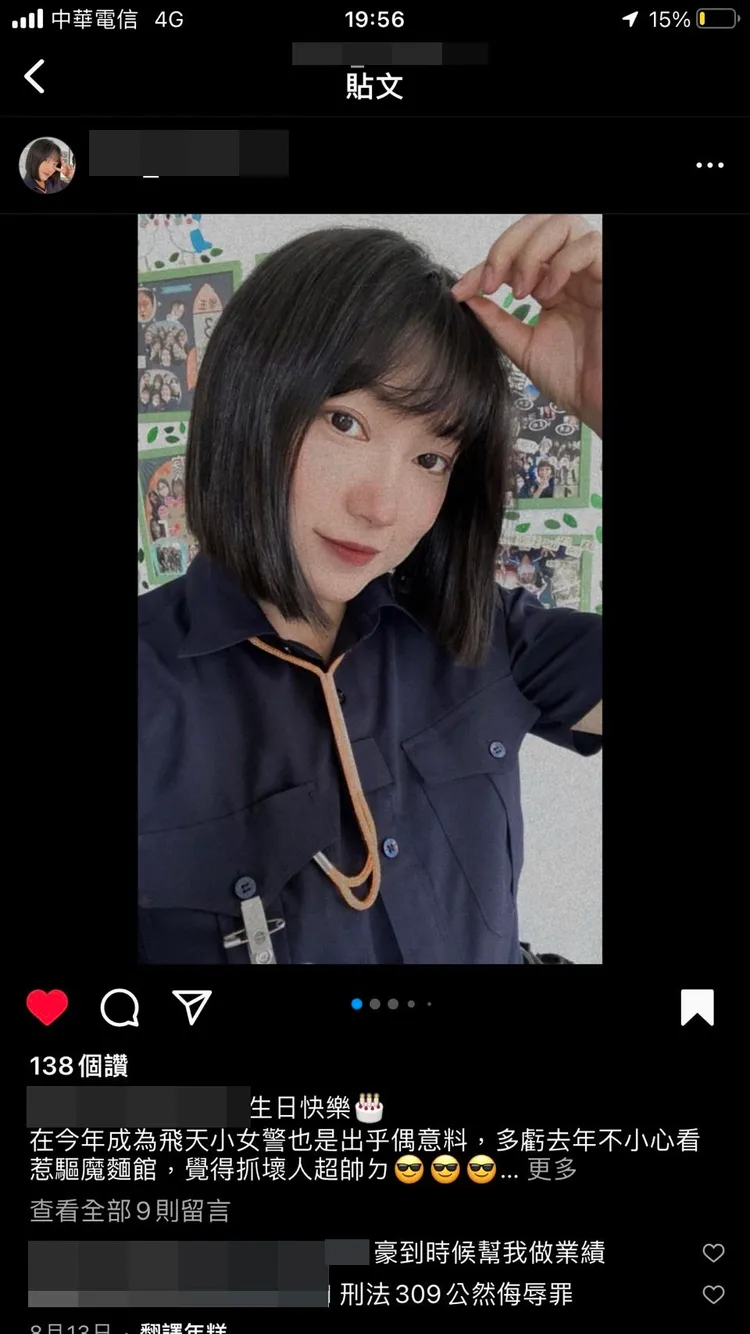Open the comment bubble under the post
Viewport: 750px width, 1334px height.
pos(120,1008)
